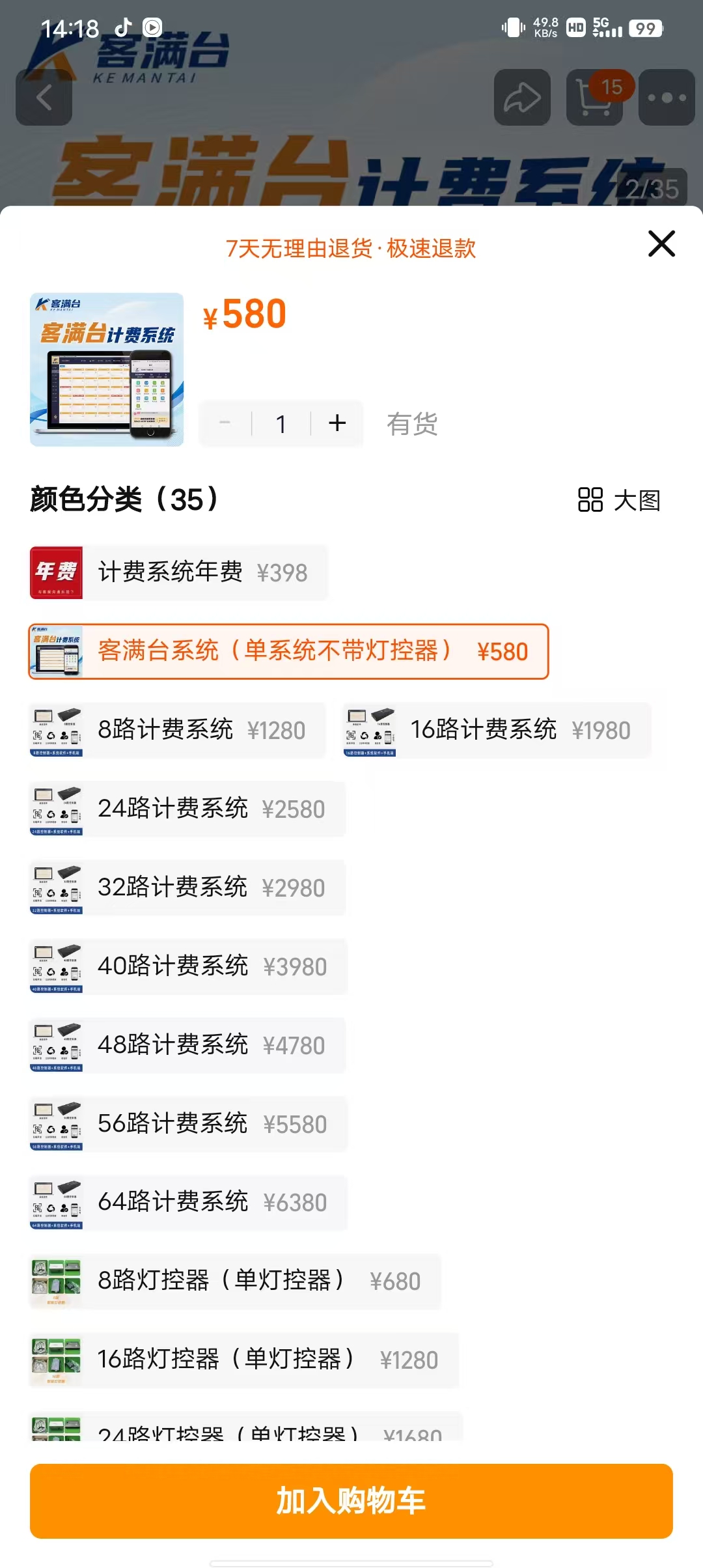Select the 48路计费系统 ¥4780 option
Image resolution: width=703 pixels, height=1568 pixels.
tap(187, 1045)
